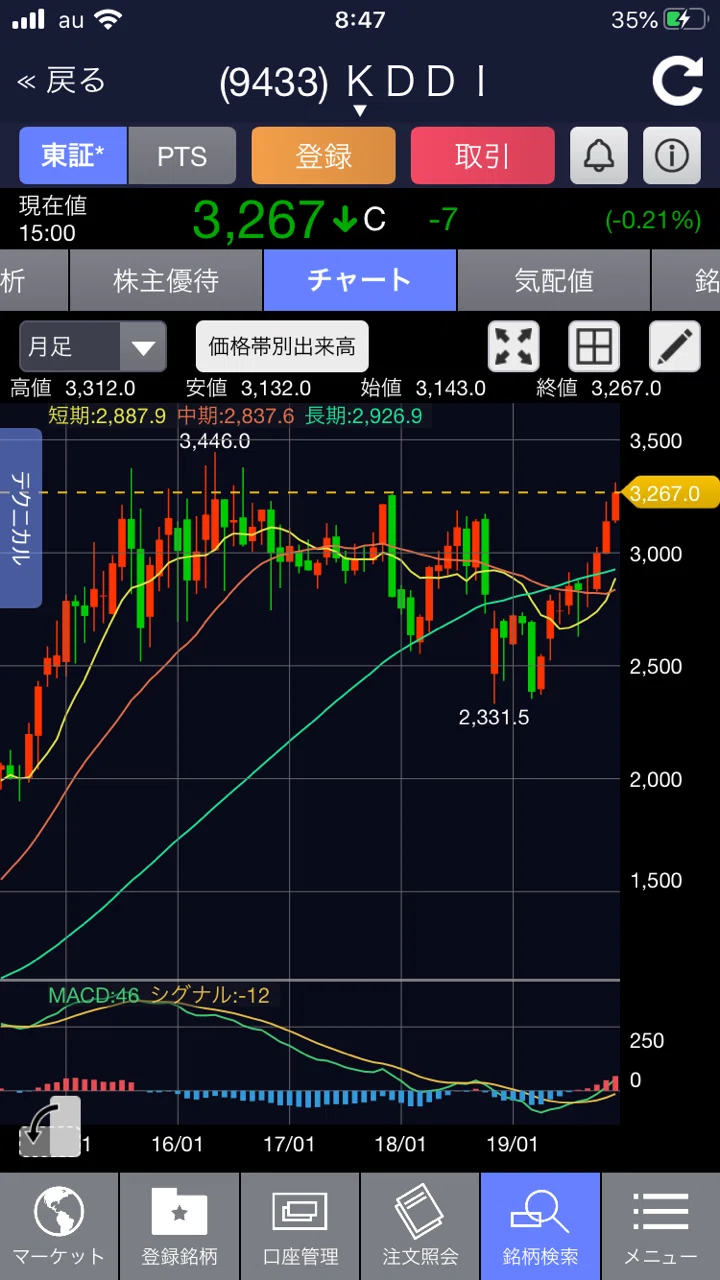
Task: Open the テクニカル side panel
Action: pos(20,518)
